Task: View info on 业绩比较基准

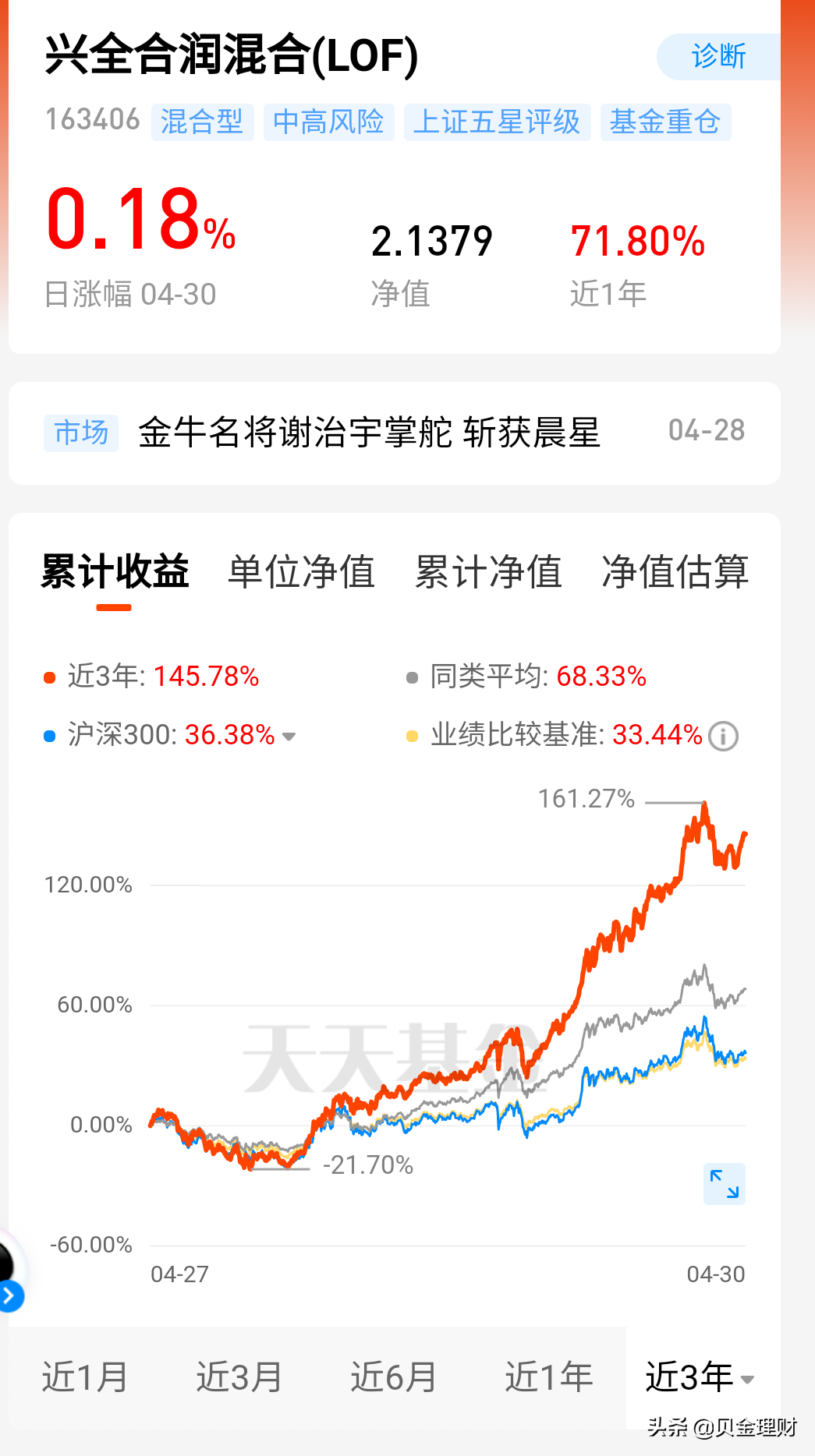Action: 723,736
